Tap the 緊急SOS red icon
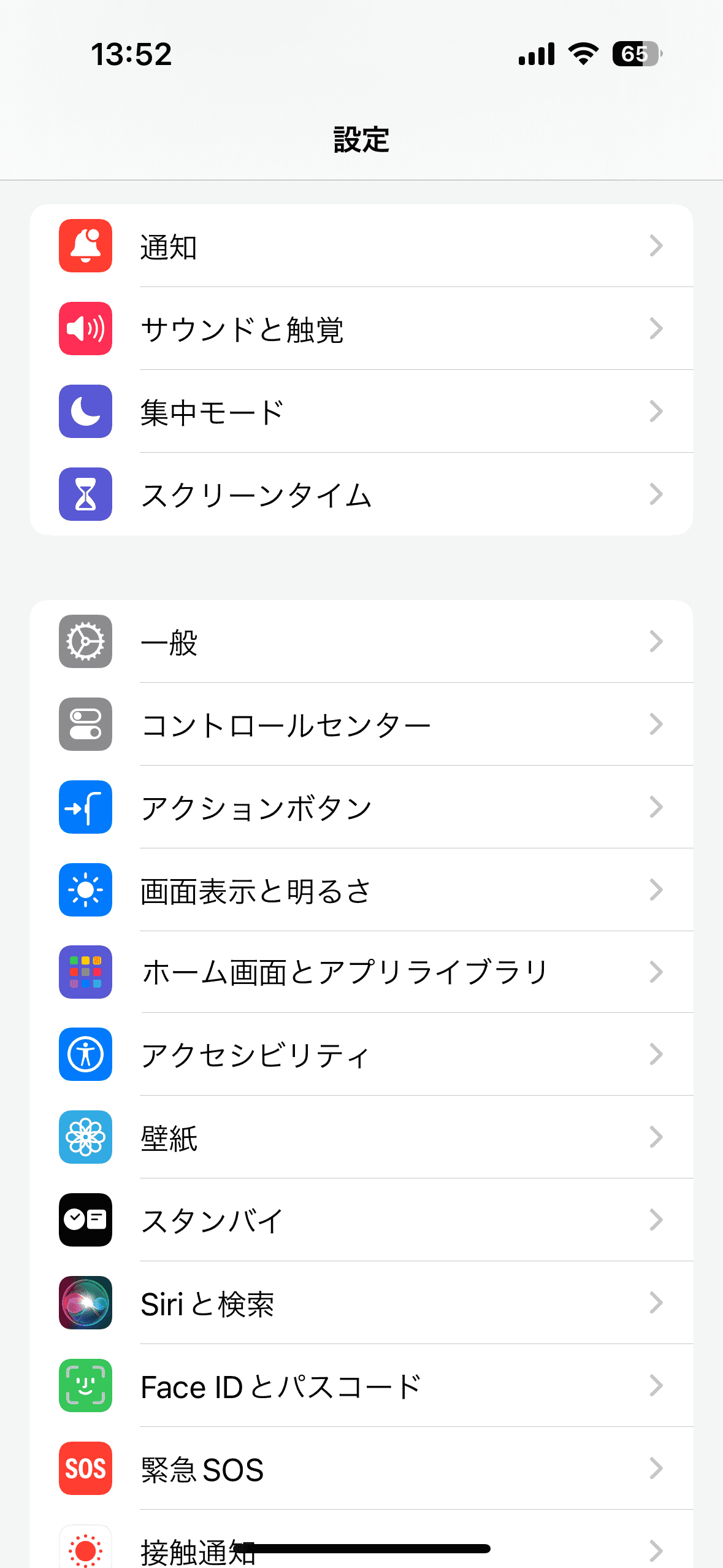723x1568 pixels. [85, 1469]
